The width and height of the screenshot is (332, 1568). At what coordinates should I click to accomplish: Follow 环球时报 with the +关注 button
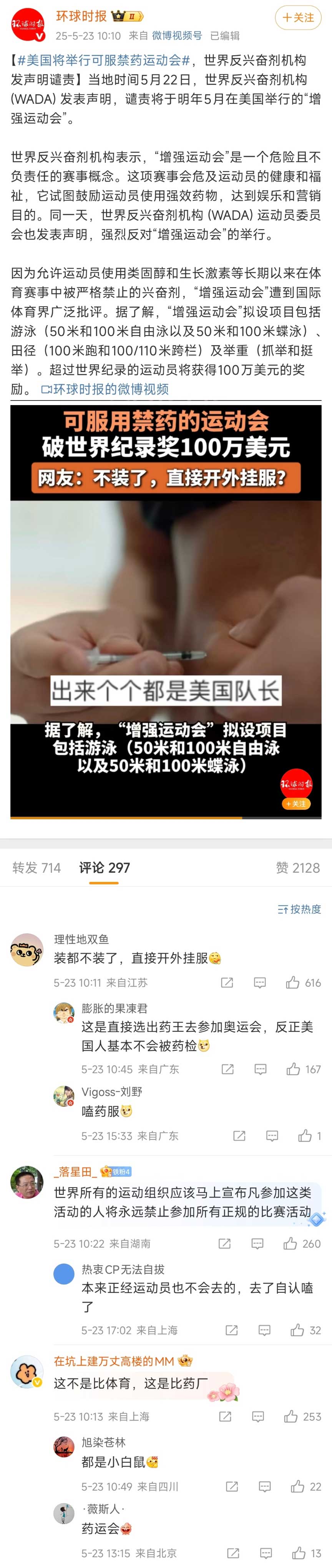click(298, 18)
